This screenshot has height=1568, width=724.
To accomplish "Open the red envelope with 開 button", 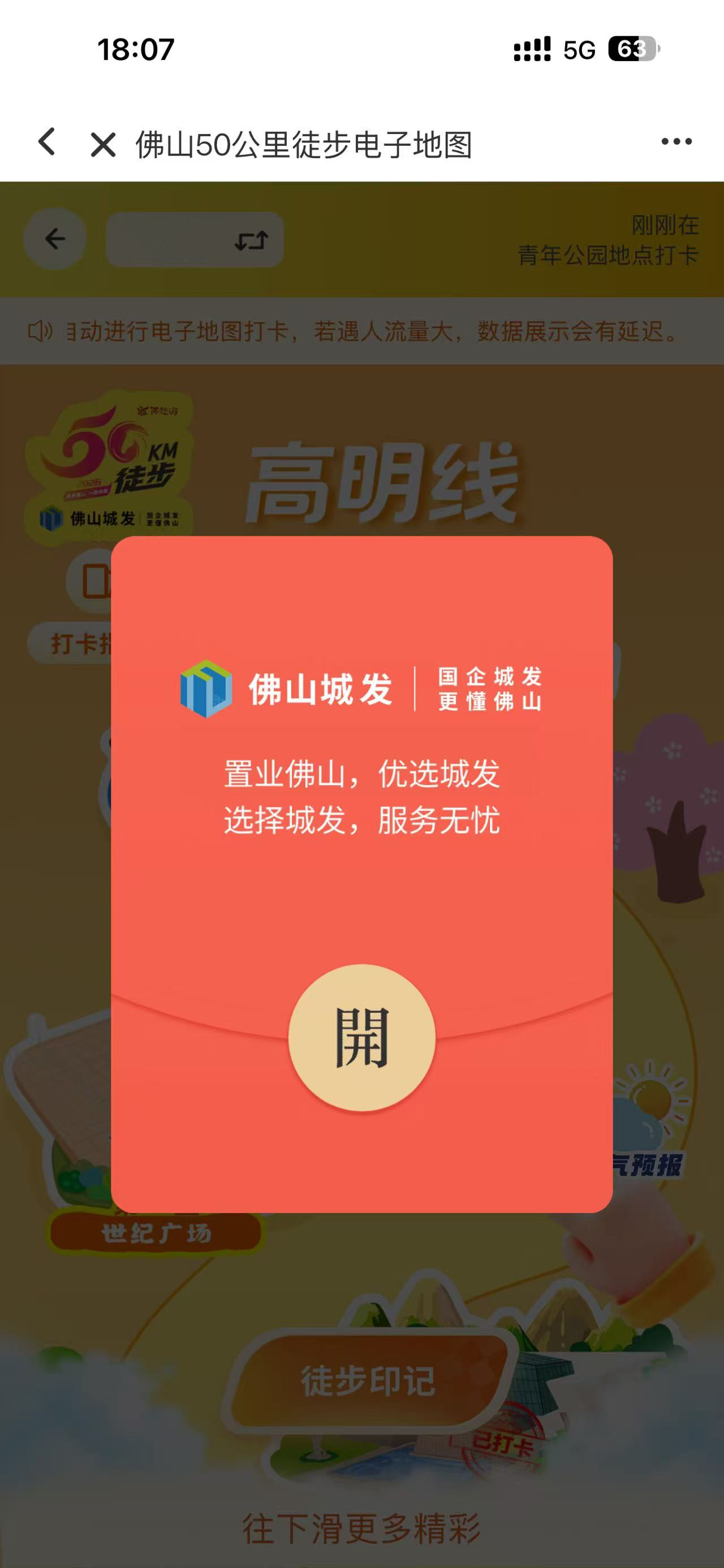I will pos(361,1037).
